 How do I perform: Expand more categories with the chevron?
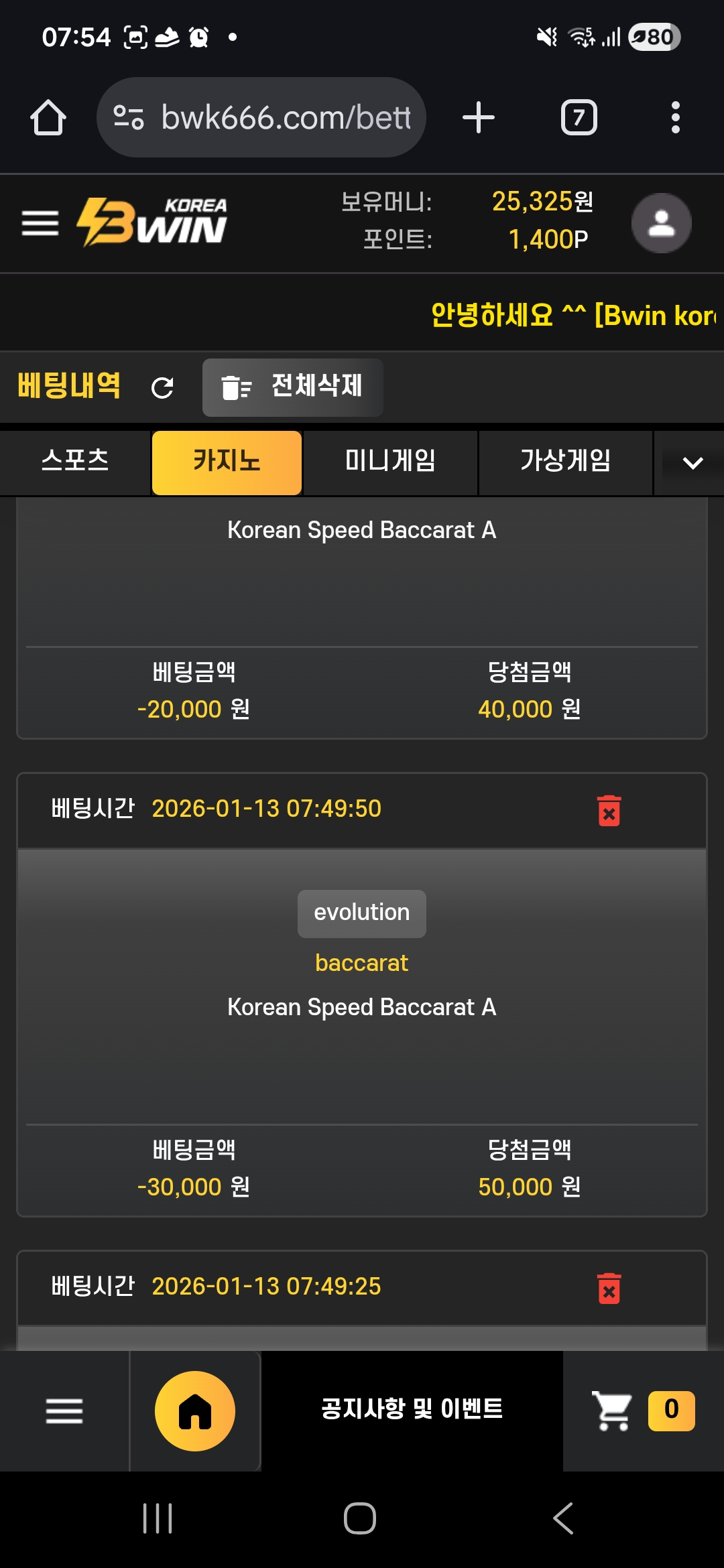pos(692,463)
